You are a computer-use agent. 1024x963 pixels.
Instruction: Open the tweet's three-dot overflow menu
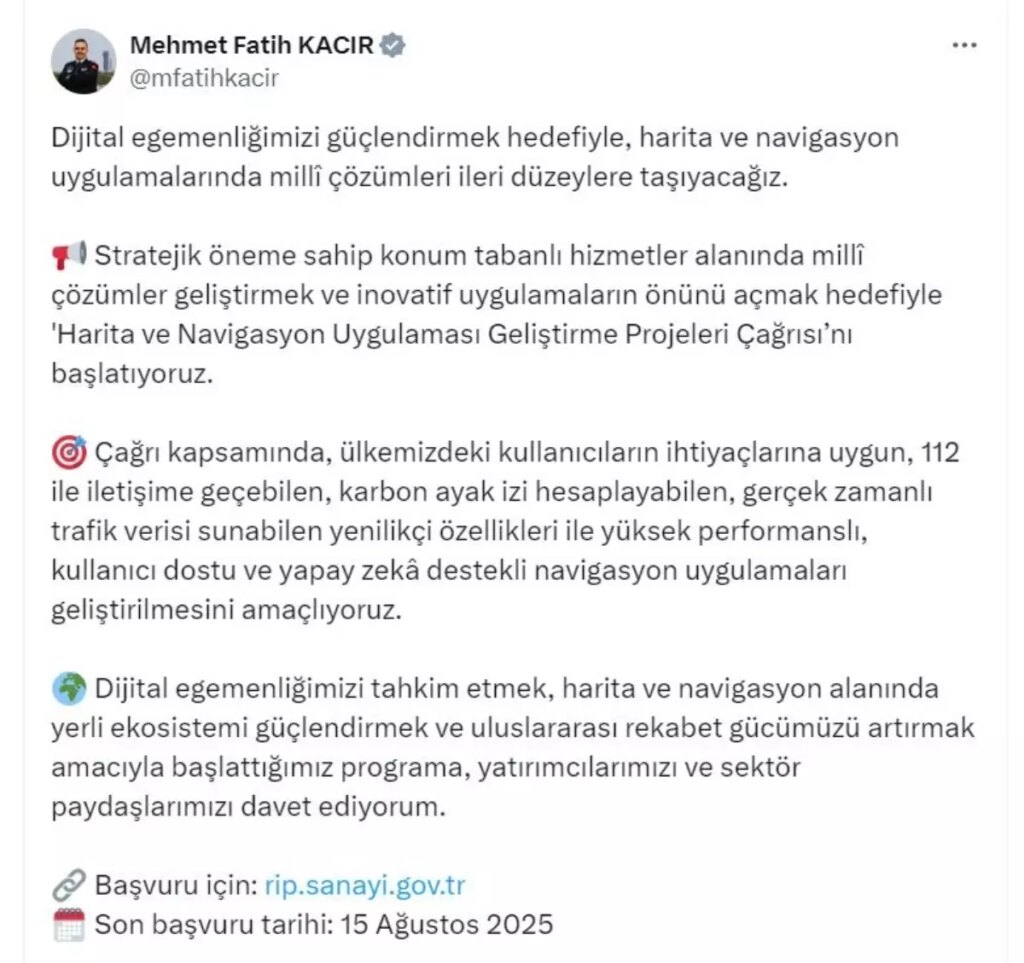[x=964, y=47]
